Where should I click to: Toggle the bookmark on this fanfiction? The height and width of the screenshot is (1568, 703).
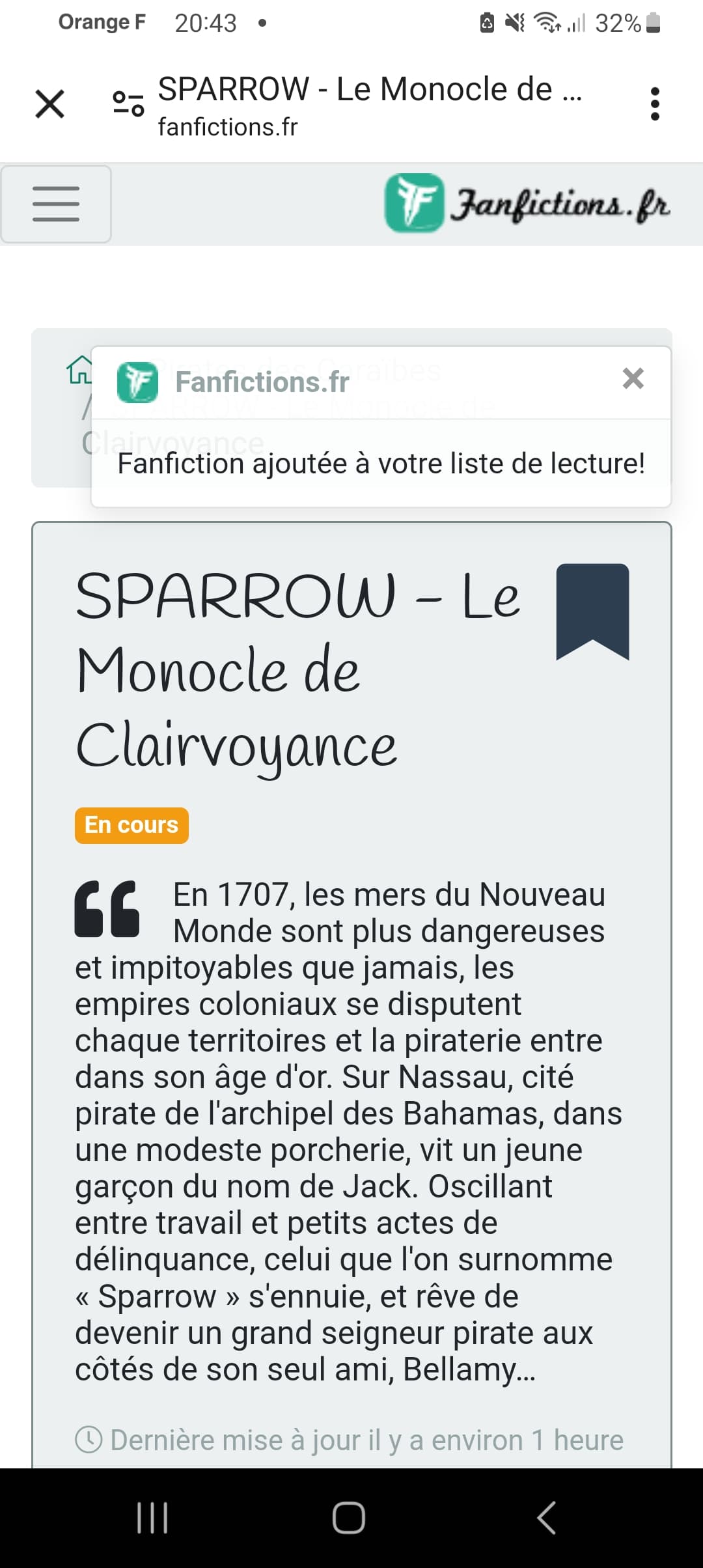(x=592, y=611)
